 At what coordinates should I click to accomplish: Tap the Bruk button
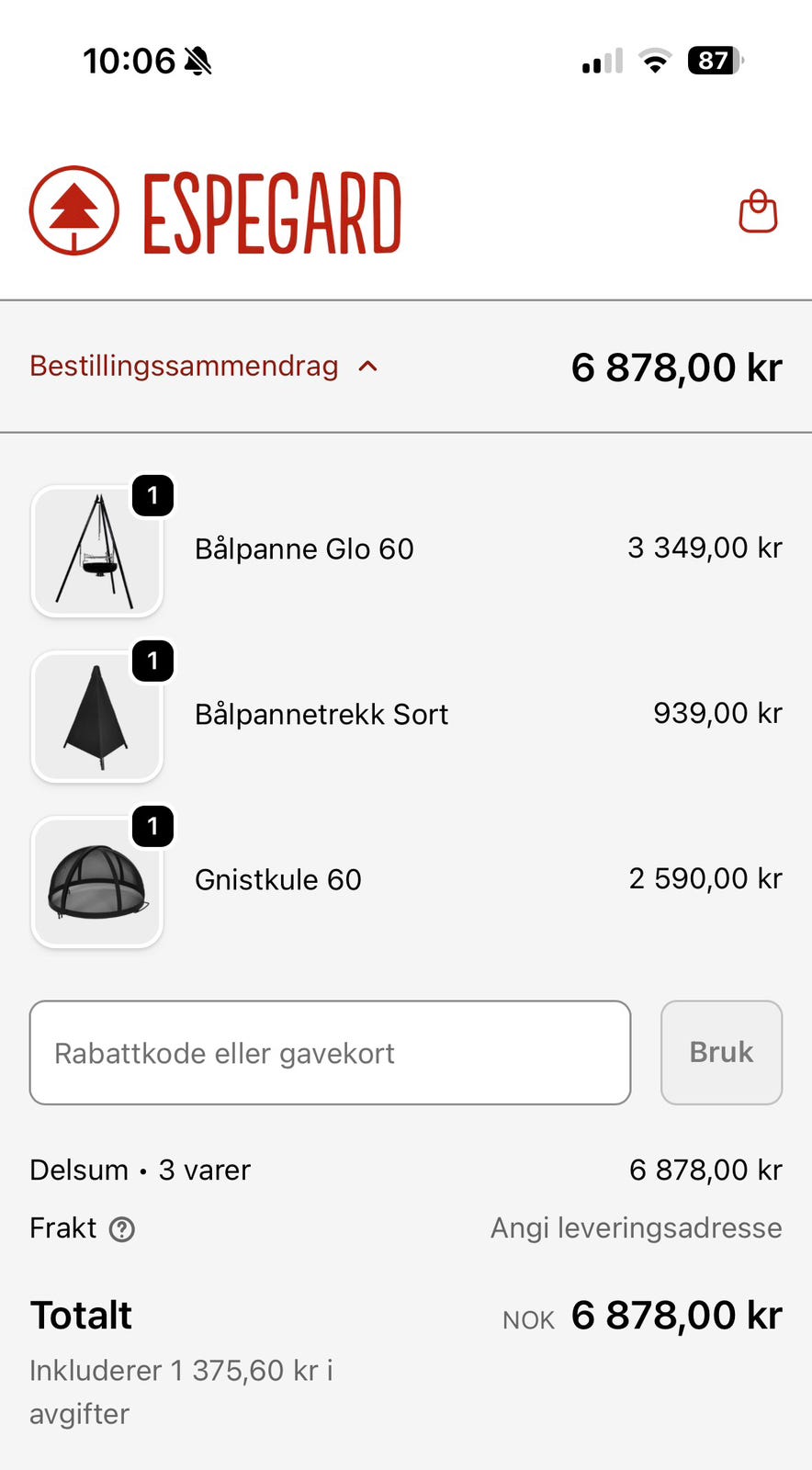tap(721, 1053)
